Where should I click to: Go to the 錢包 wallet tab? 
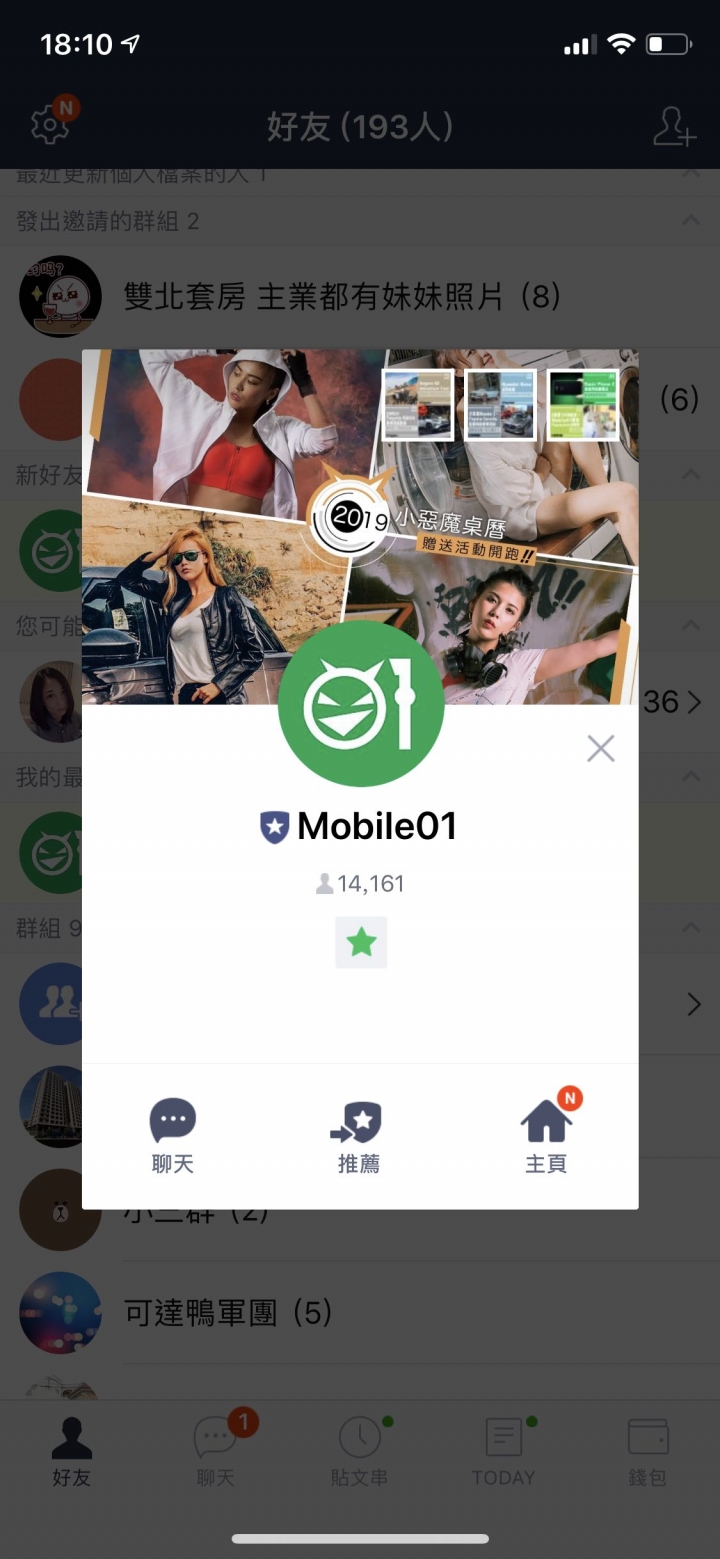(647, 1450)
